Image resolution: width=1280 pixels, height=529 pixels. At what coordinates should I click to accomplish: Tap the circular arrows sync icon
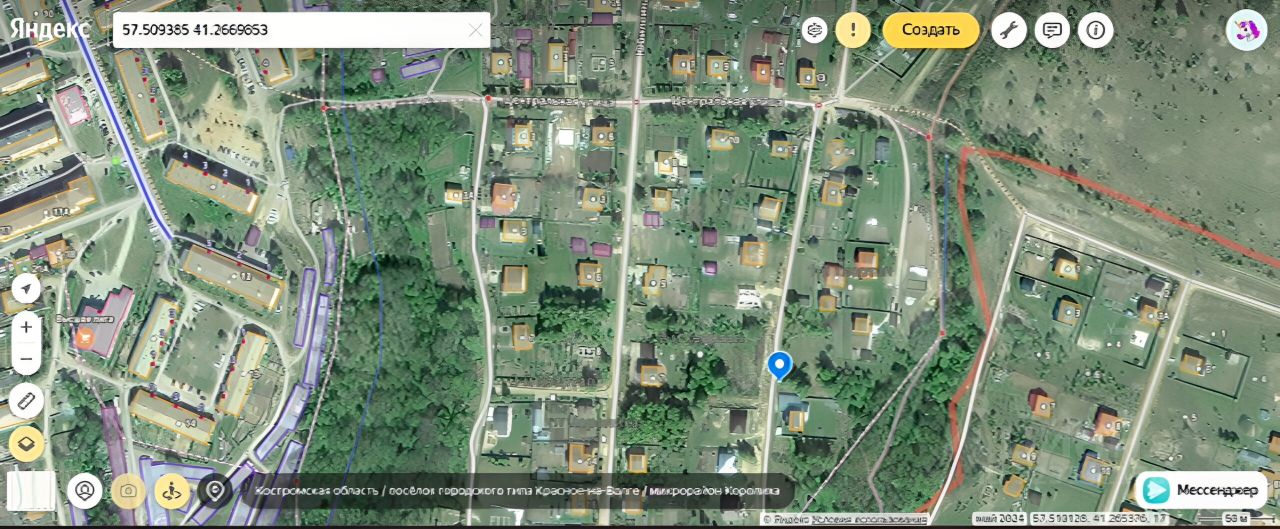coord(815,30)
